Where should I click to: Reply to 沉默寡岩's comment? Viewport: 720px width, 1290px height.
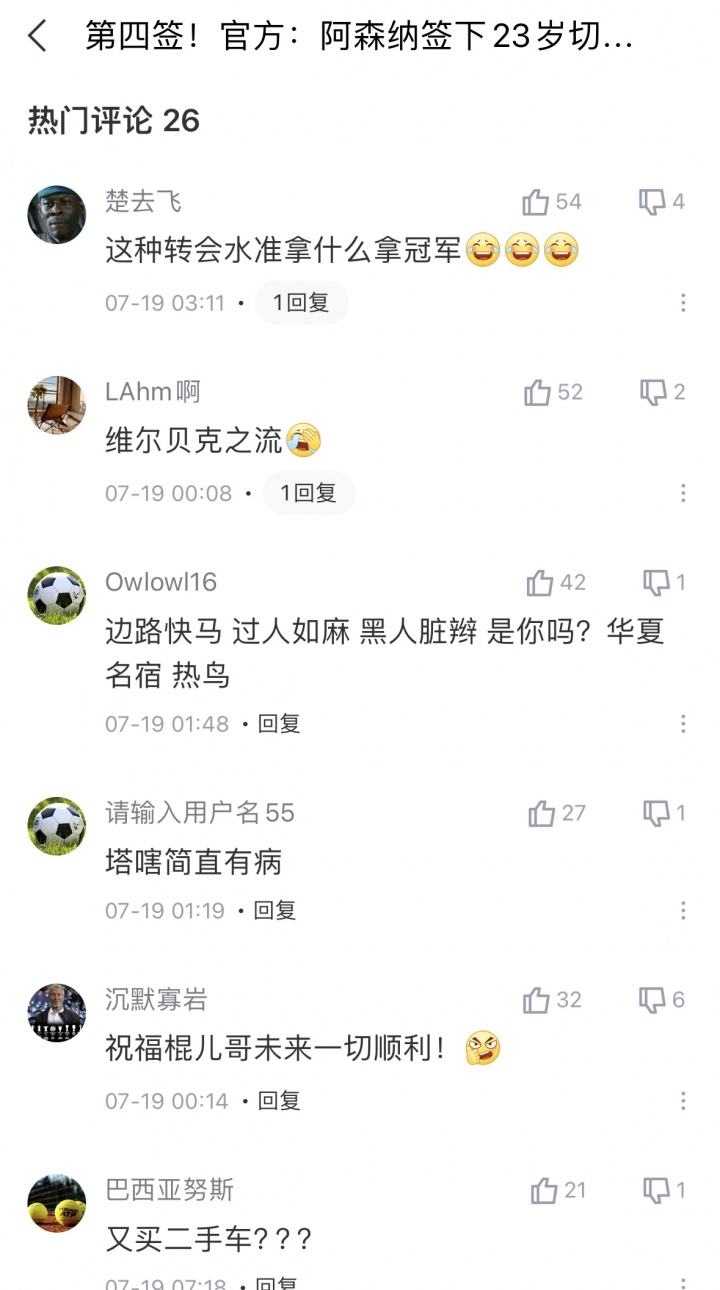pos(279,1101)
